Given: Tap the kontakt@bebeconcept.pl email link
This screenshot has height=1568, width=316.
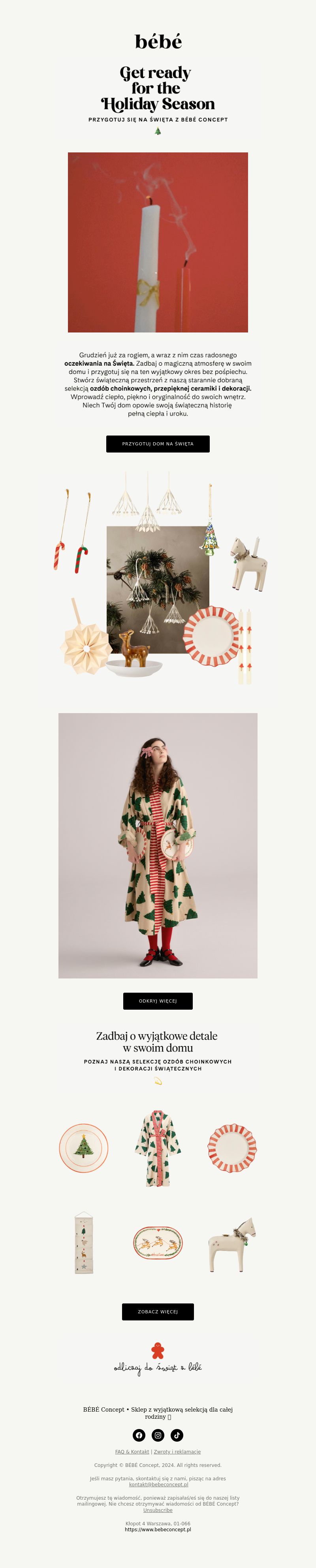Looking at the screenshot, I should tap(158, 1485).
